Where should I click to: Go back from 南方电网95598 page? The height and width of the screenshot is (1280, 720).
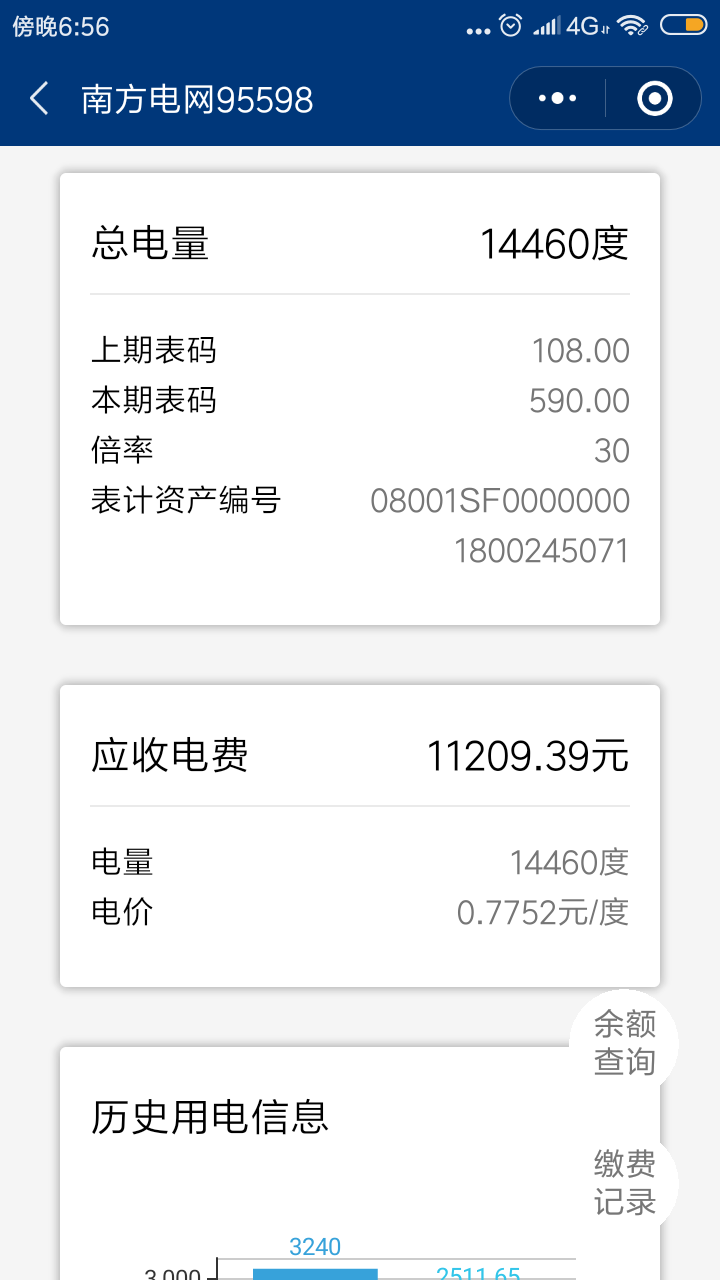40,99
